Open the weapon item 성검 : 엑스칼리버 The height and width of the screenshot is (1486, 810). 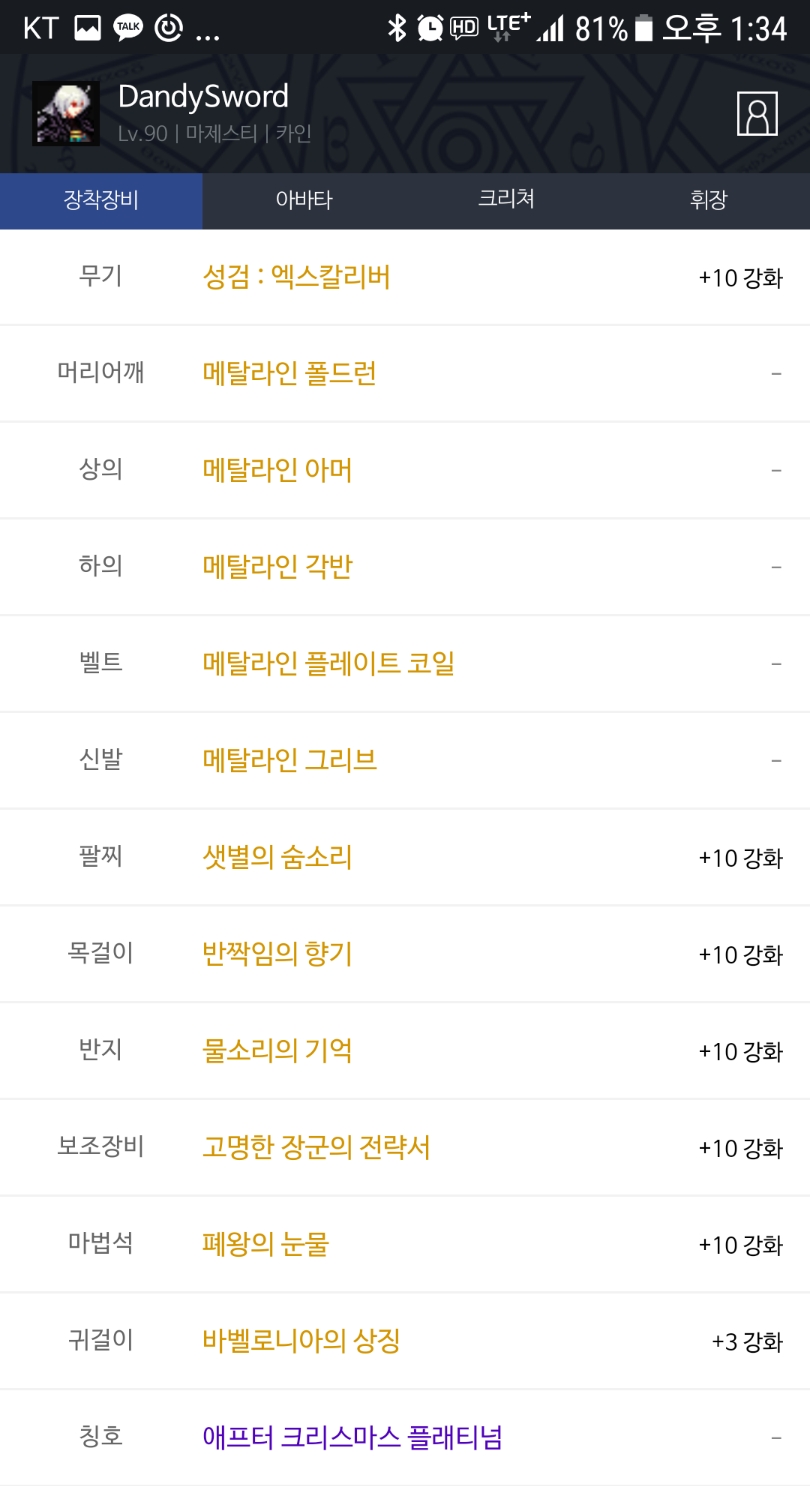click(296, 277)
